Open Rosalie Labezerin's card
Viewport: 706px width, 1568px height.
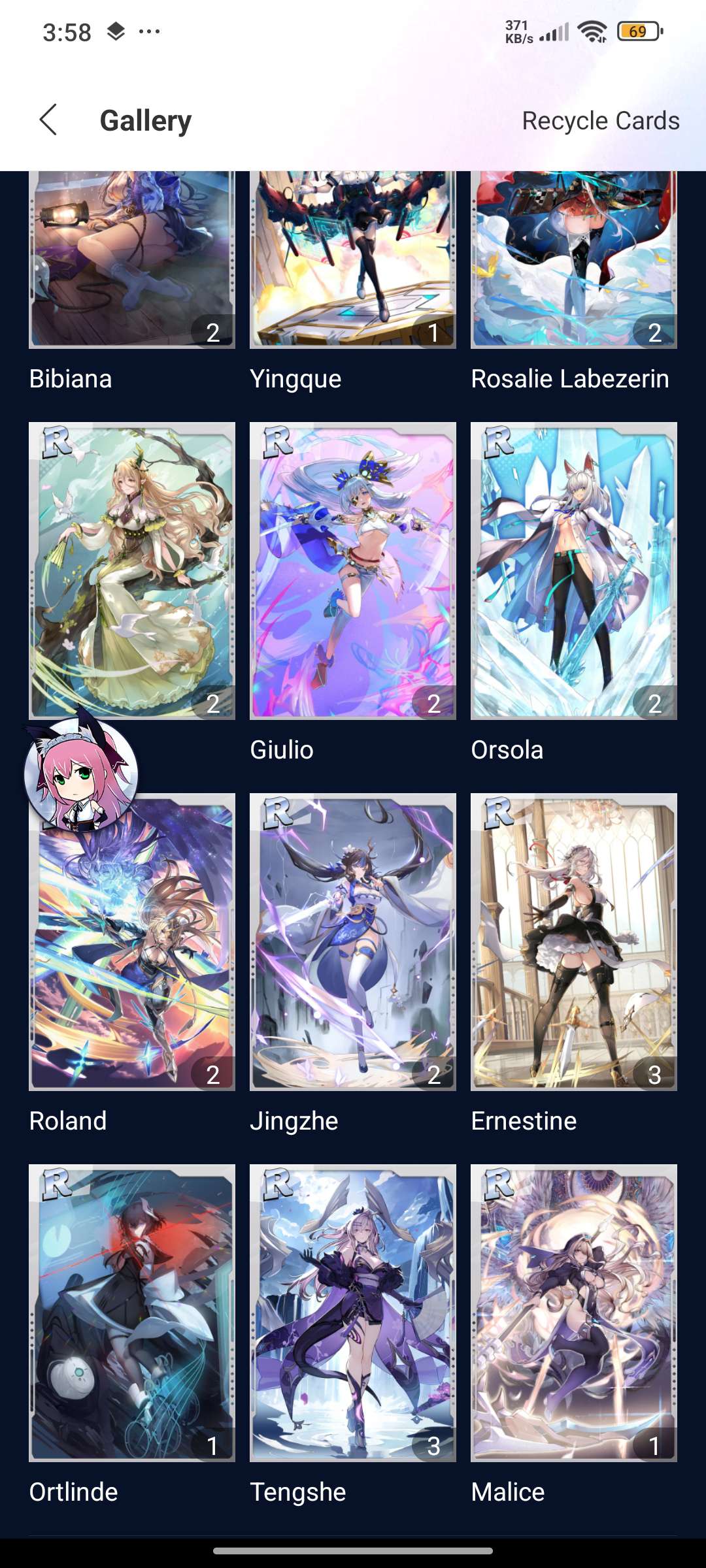coord(573,261)
